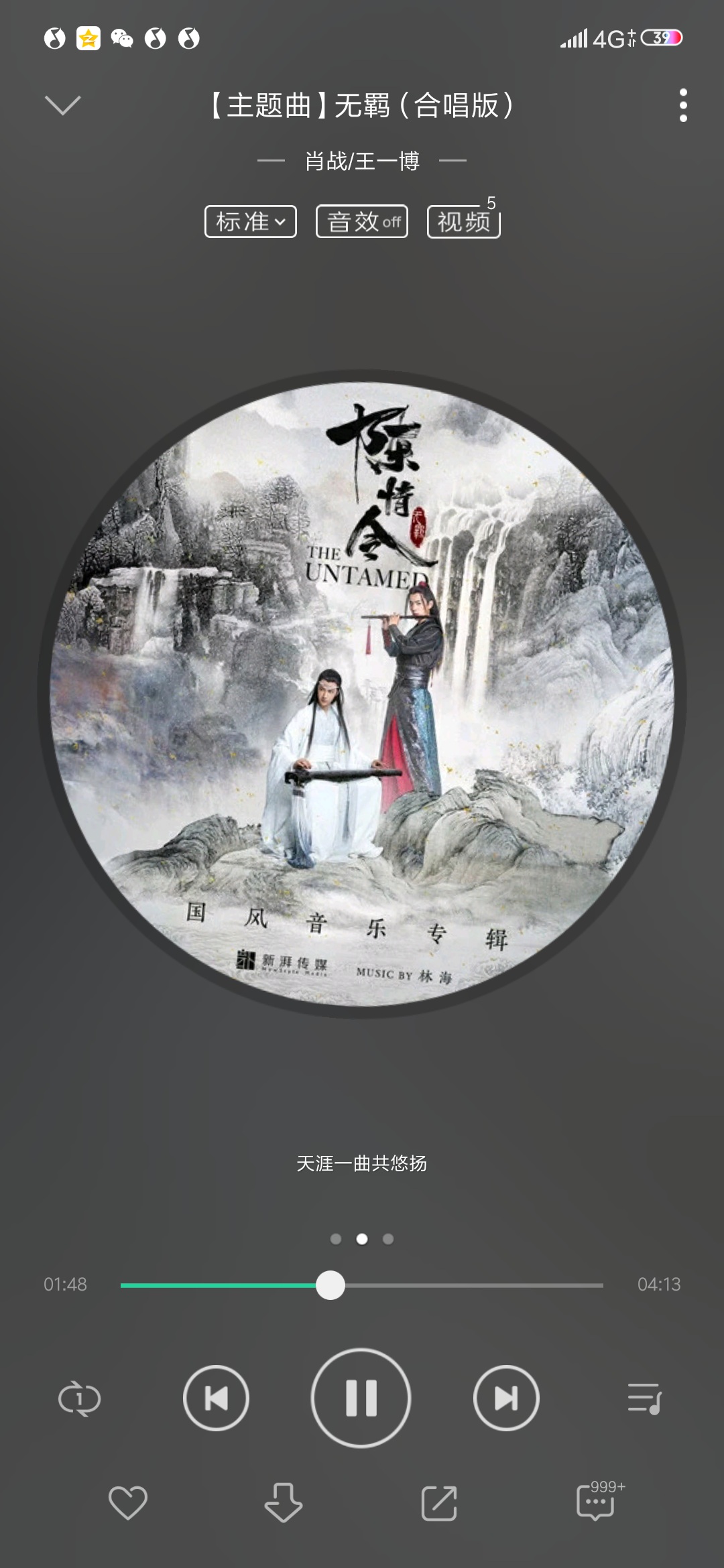Toggle the 音效 sound effect setting
The width and height of the screenshot is (724, 1568).
click(x=362, y=221)
